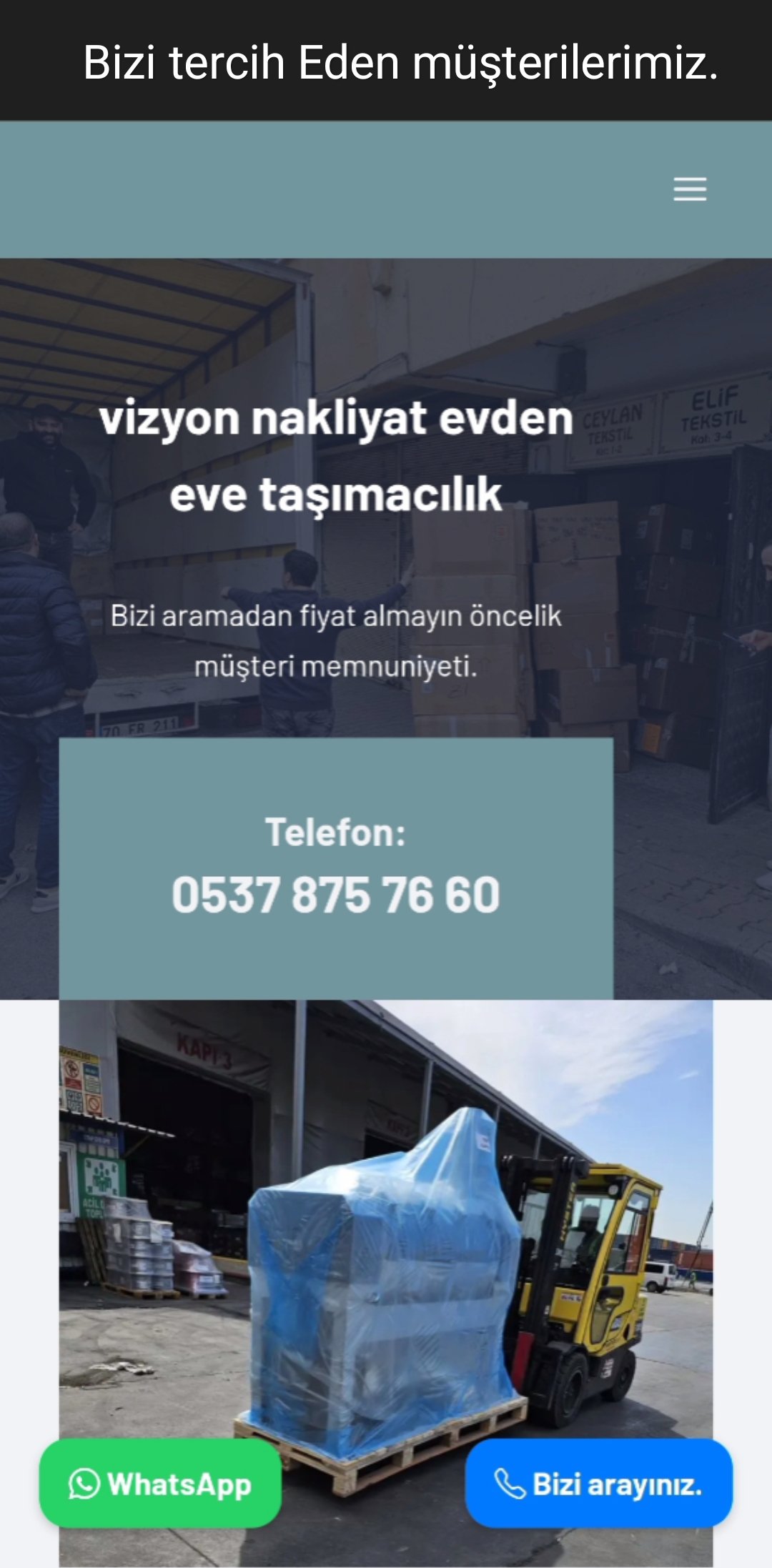Tap the Bizi arayınız call button
Screen dimensions: 772x1568
click(x=599, y=1484)
